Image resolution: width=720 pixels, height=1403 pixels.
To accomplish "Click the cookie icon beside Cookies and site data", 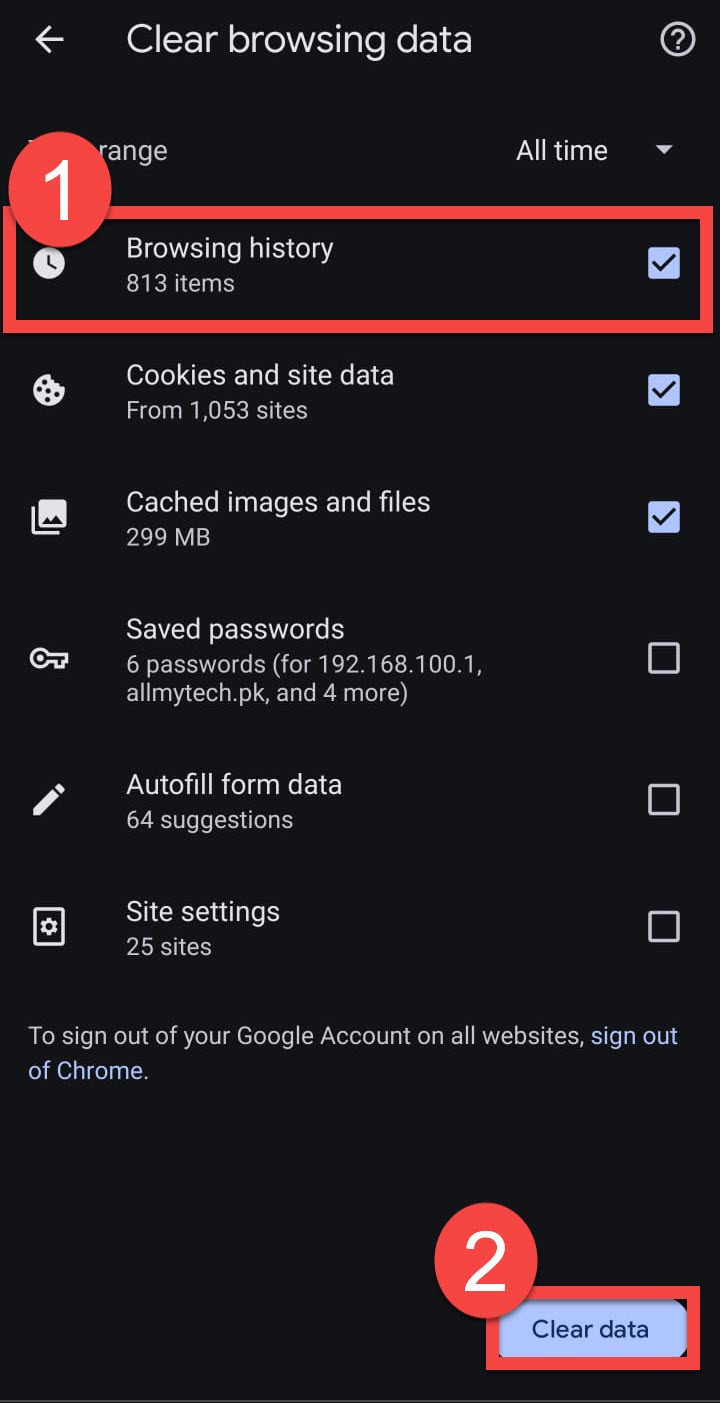I will coord(49,390).
